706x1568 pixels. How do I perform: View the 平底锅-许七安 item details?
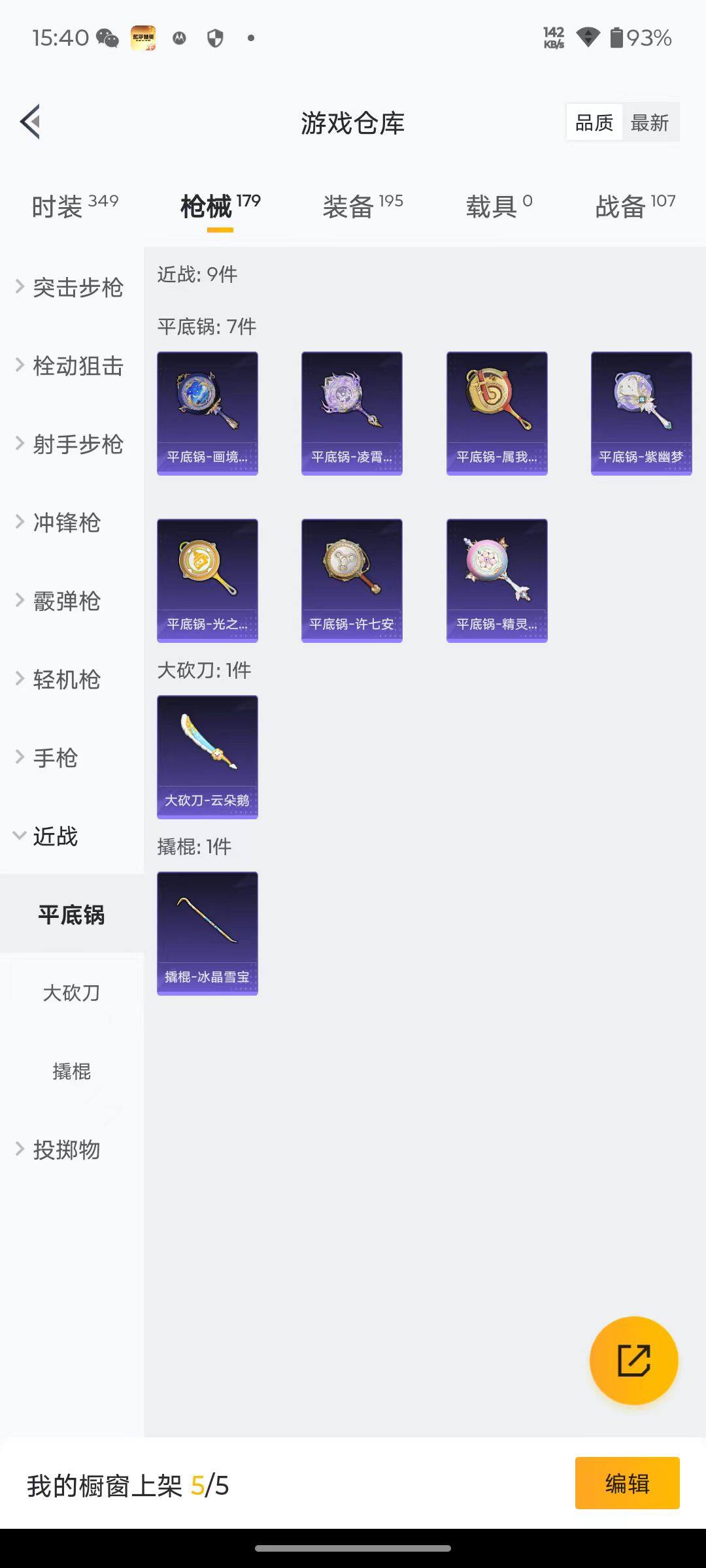[x=352, y=580]
